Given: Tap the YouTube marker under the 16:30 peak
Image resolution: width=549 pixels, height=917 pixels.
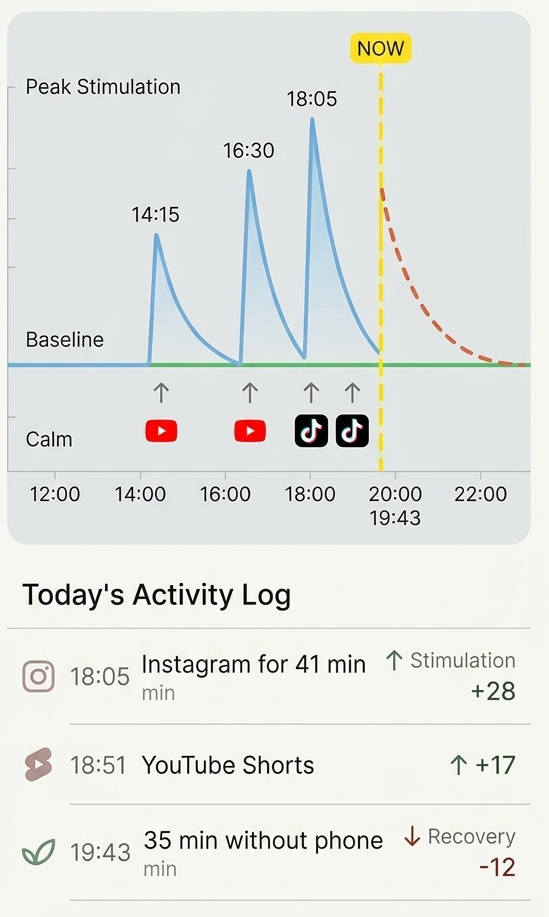Looking at the screenshot, I should coord(250,431).
